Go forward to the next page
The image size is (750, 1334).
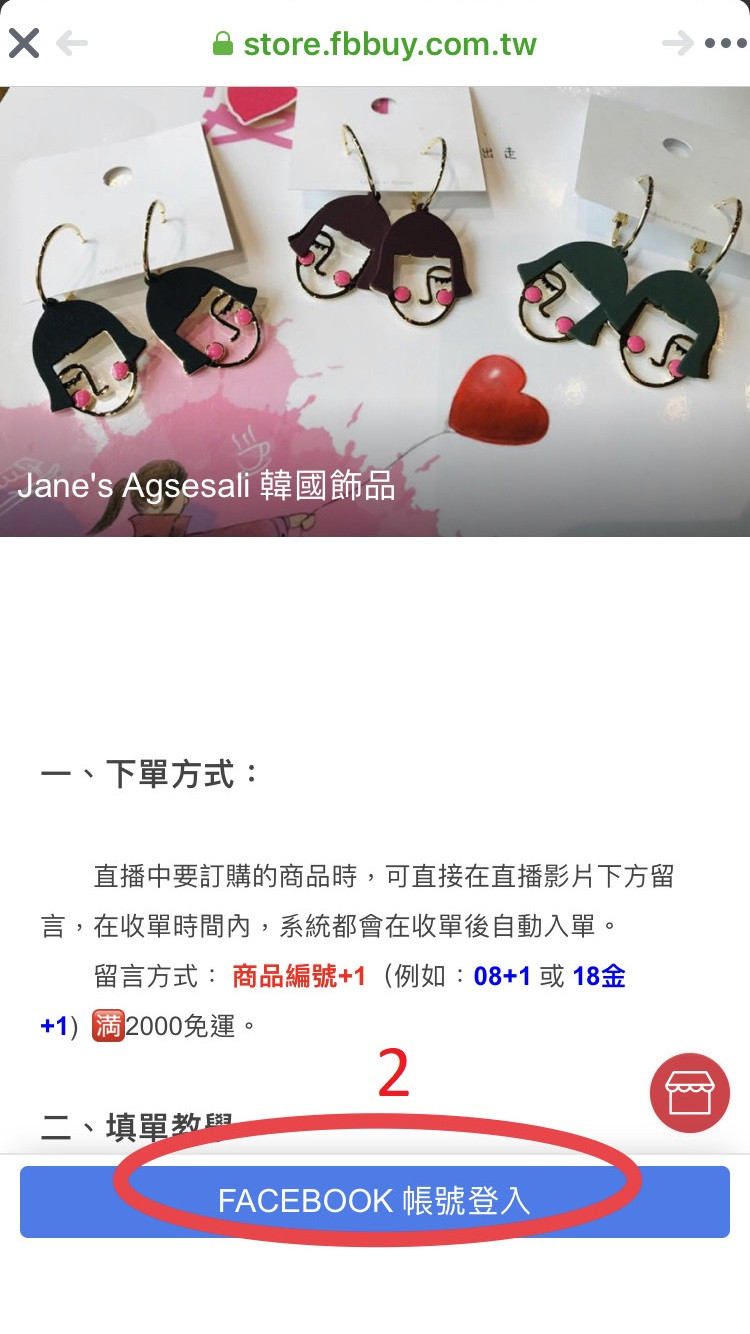677,43
